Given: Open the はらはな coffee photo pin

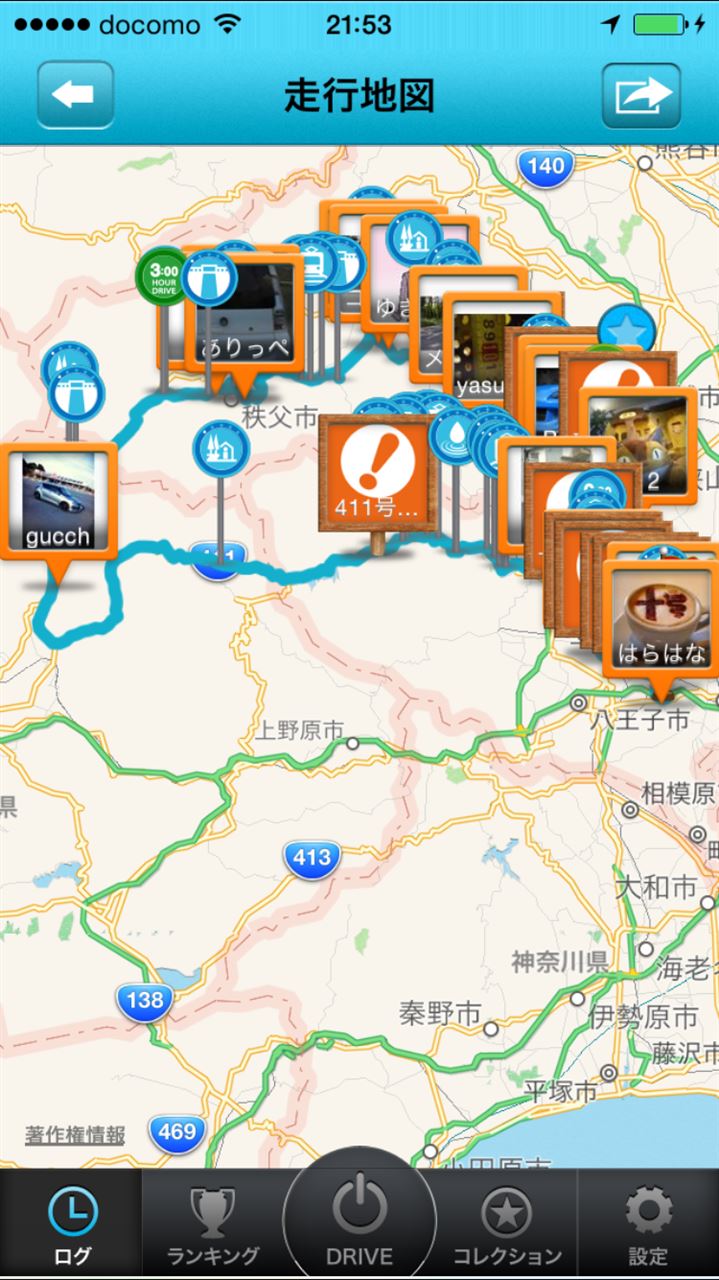Looking at the screenshot, I should 660,620.
